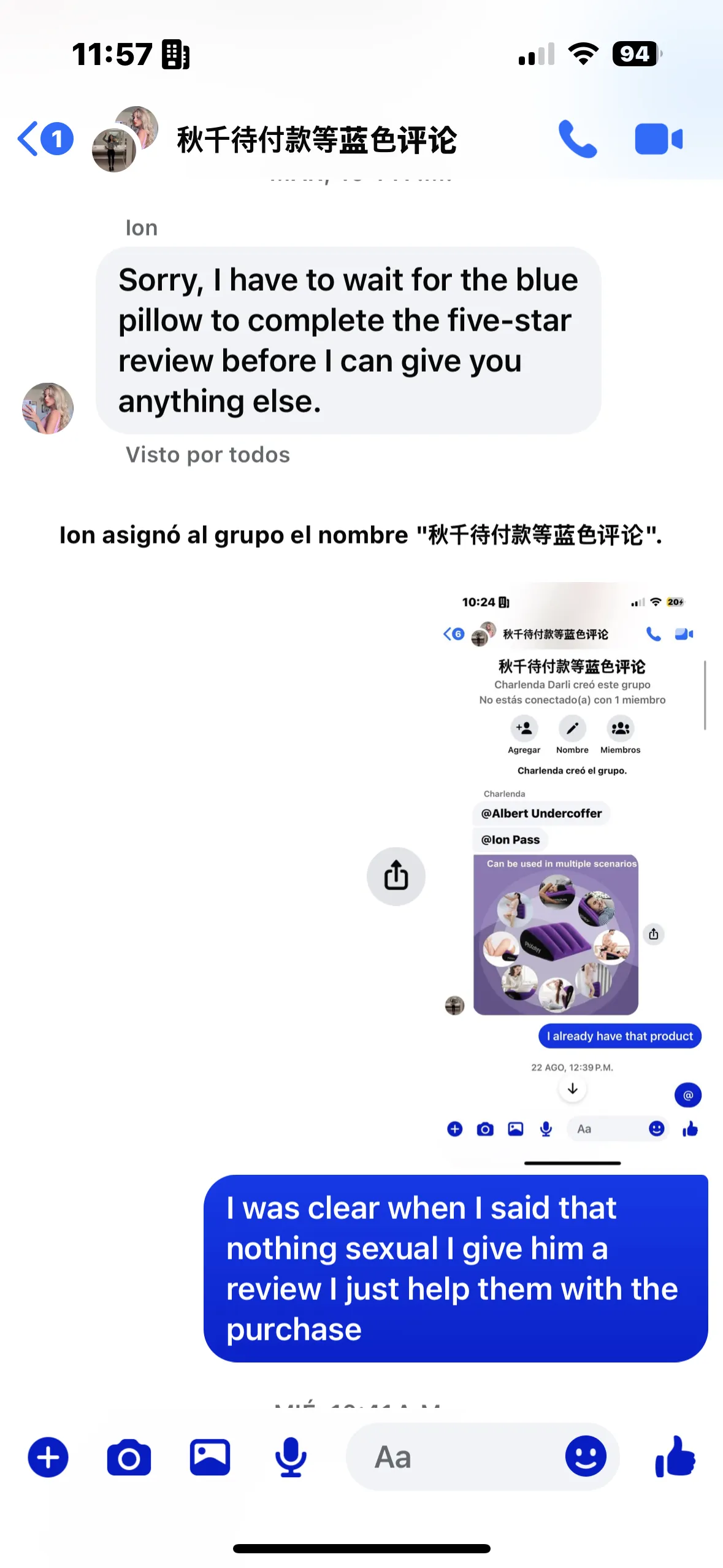Send a thumbs up like
This screenshot has width=723, height=1568.
675,1457
